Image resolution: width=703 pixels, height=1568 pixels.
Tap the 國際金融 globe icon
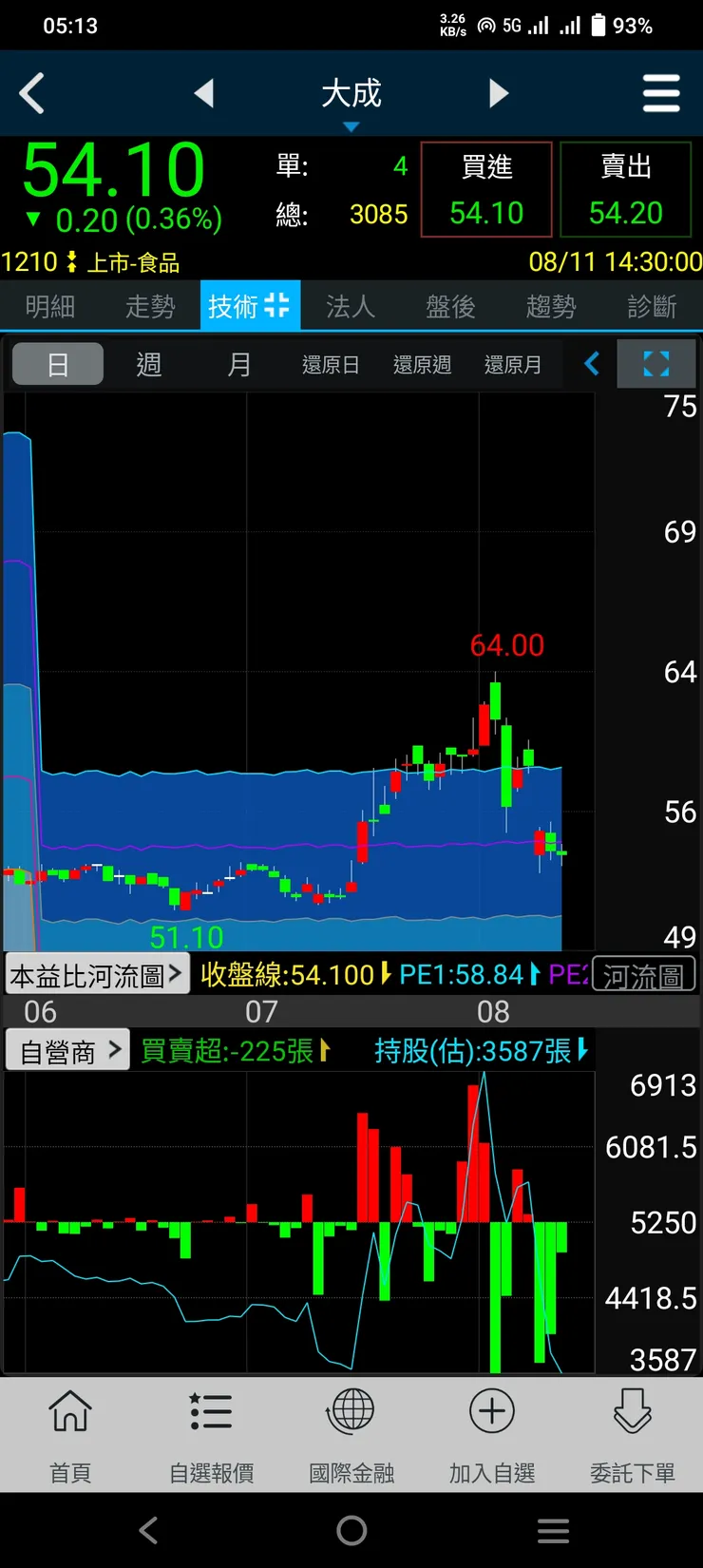pos(351,1435)
